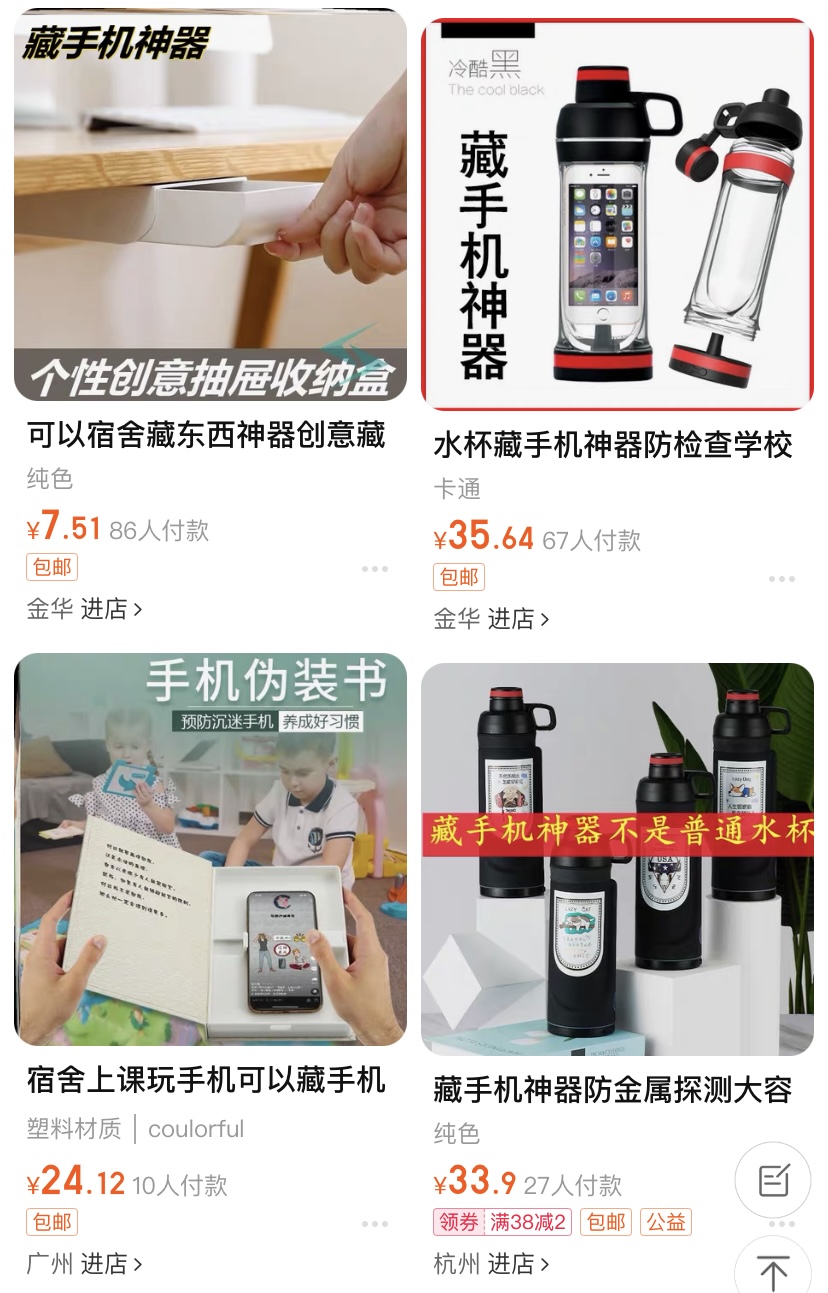This screenshot has height=1293, width=828.
Task: Enter the 金华 shop of the ¥35.64 item
Action: tap(492, 619)
